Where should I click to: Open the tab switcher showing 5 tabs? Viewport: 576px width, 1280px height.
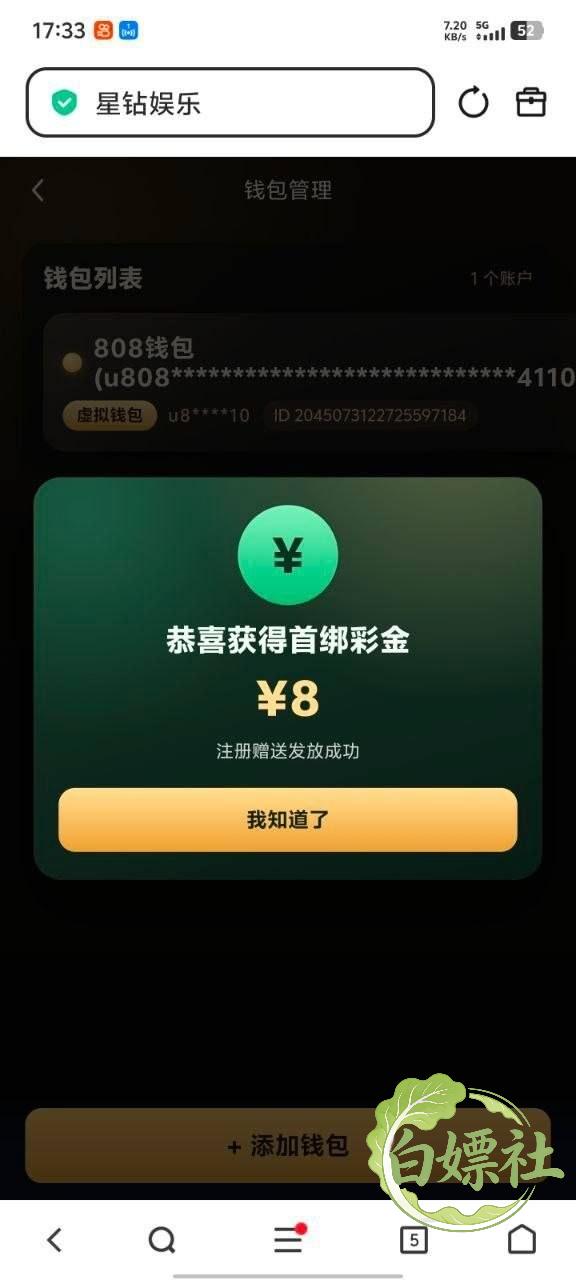(413, 1240)
